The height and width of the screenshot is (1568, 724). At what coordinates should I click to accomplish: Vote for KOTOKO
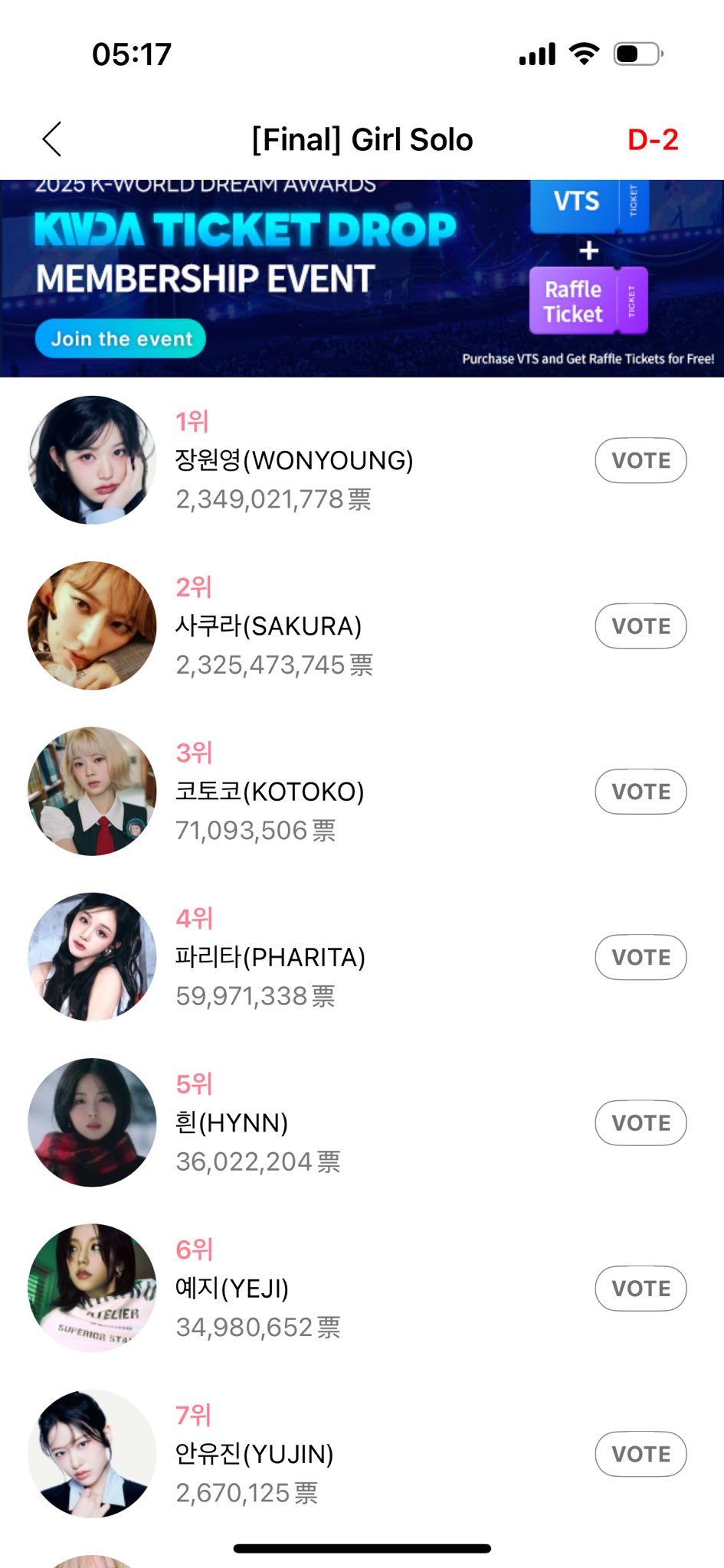click(x=640, y=792)
